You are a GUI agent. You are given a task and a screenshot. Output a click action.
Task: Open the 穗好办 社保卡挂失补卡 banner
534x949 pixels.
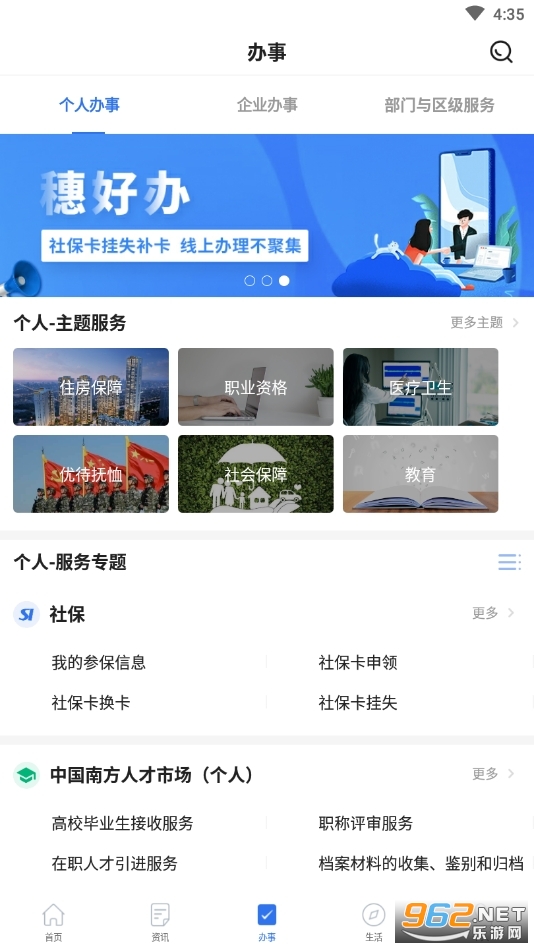pyautogui.click(x=267, y=215)
